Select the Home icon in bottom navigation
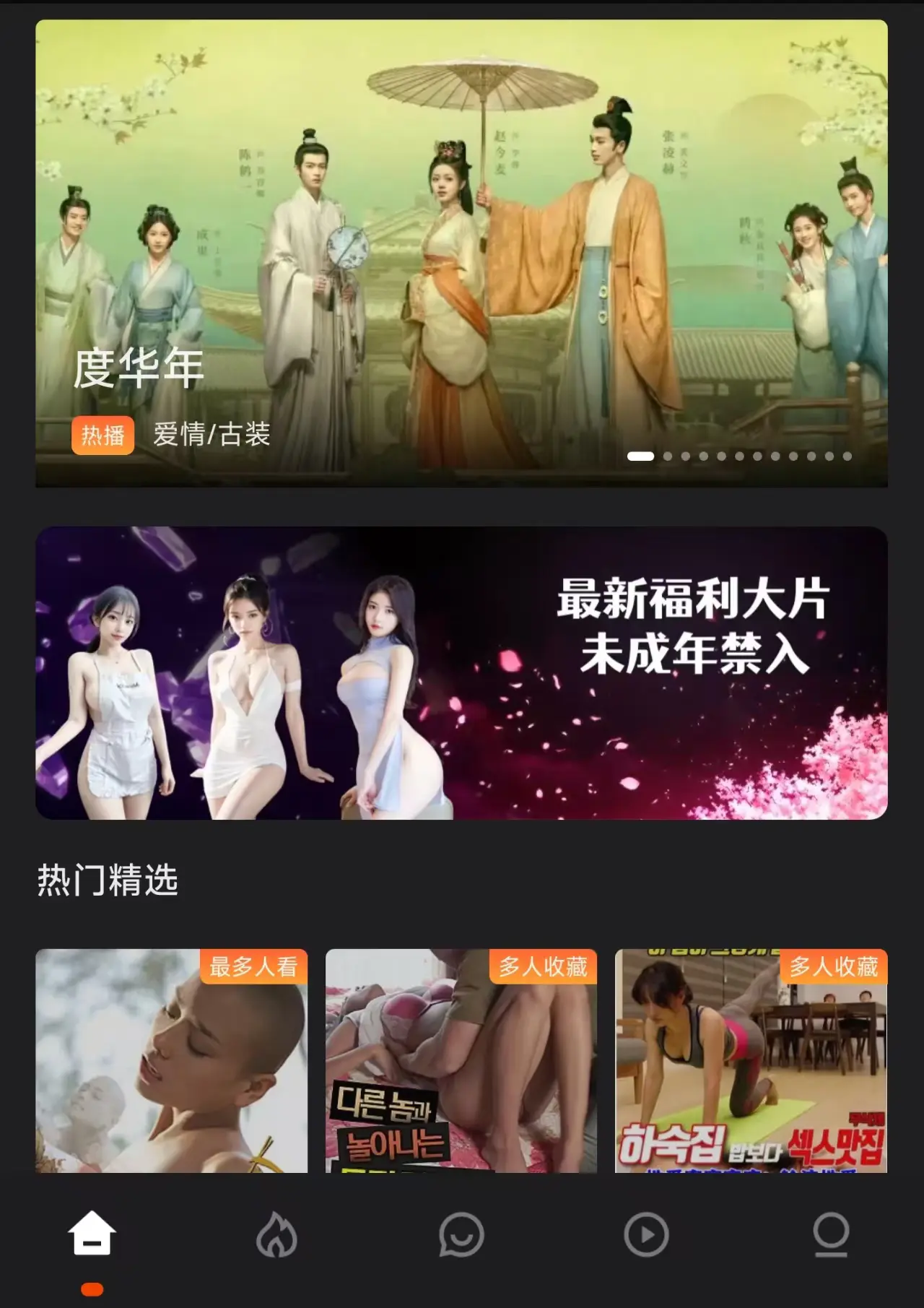 (92, 1236)
